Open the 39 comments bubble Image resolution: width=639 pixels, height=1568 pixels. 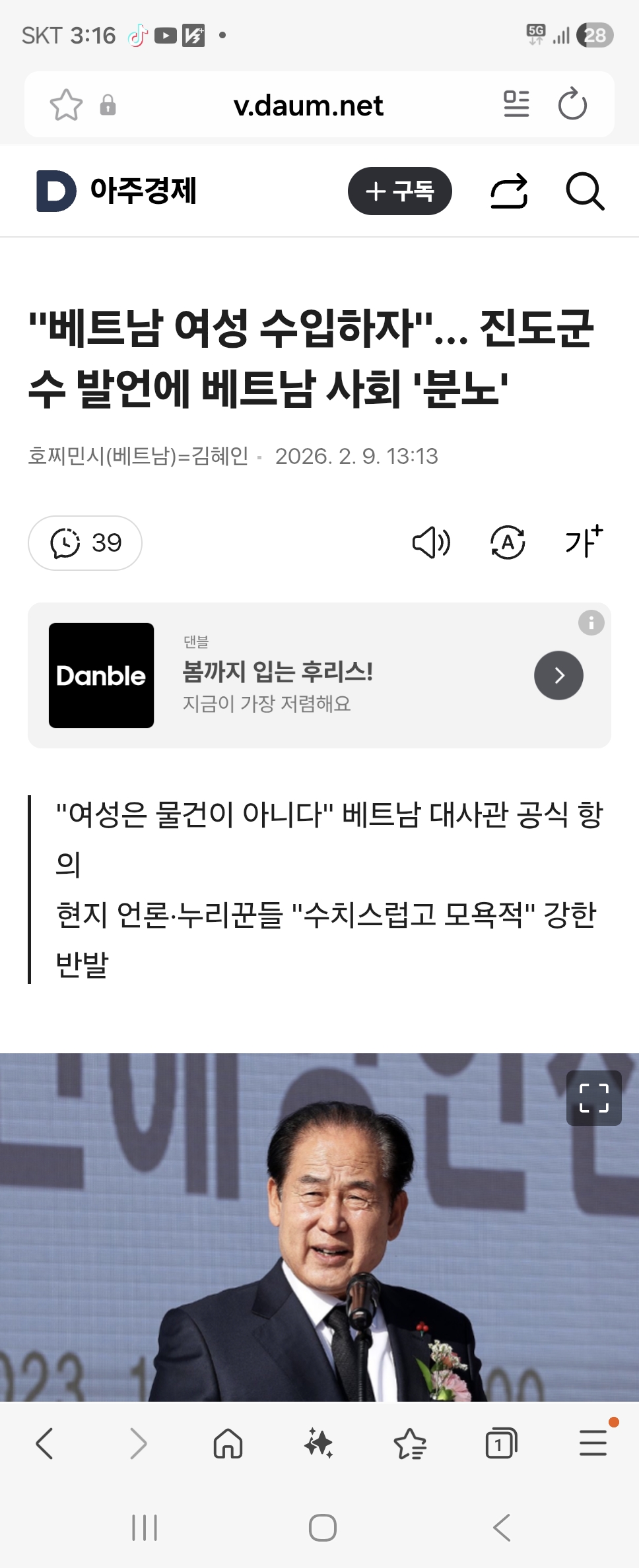(85, 543)
